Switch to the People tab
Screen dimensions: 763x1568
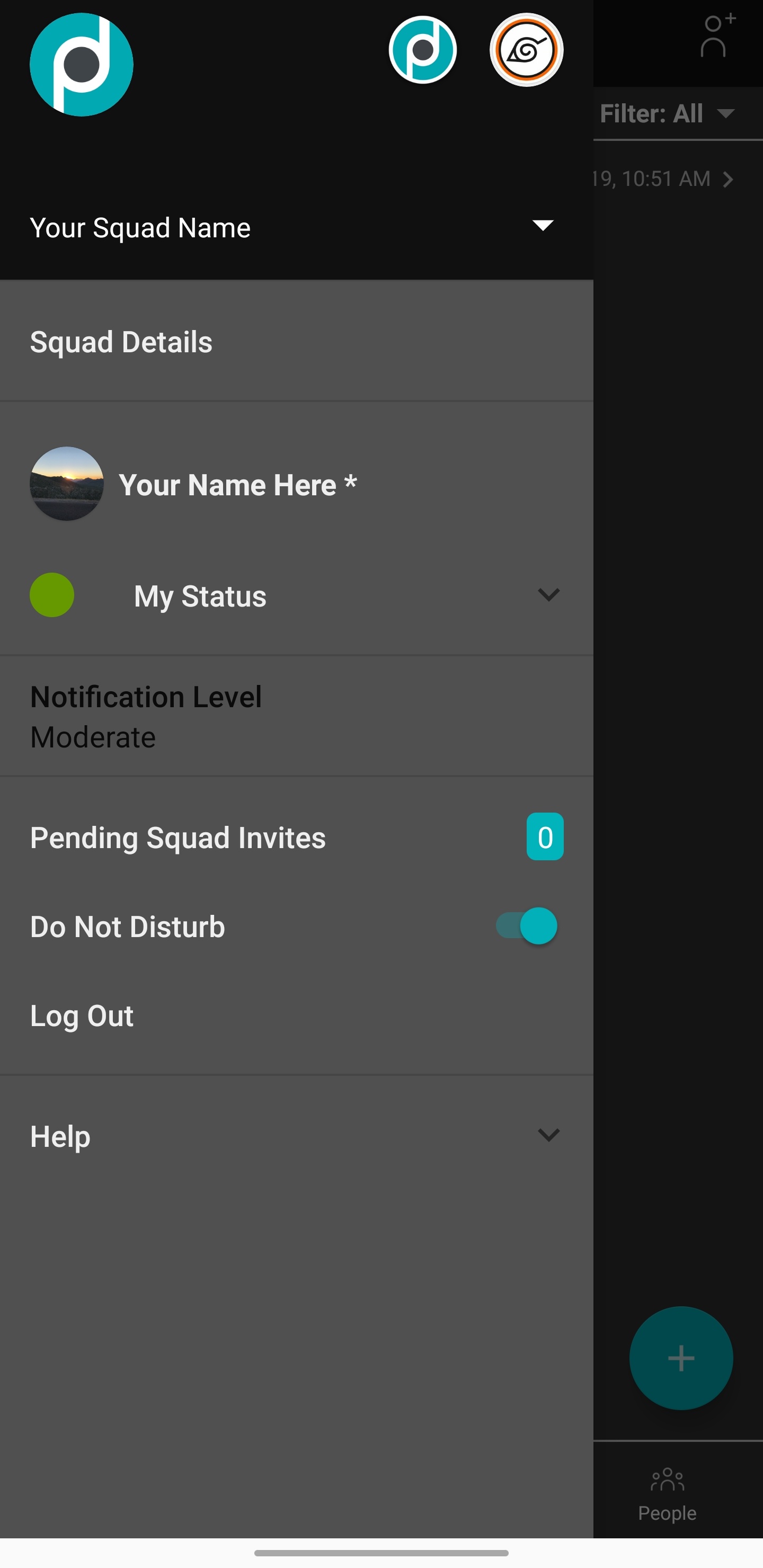tap(667, 1493)
